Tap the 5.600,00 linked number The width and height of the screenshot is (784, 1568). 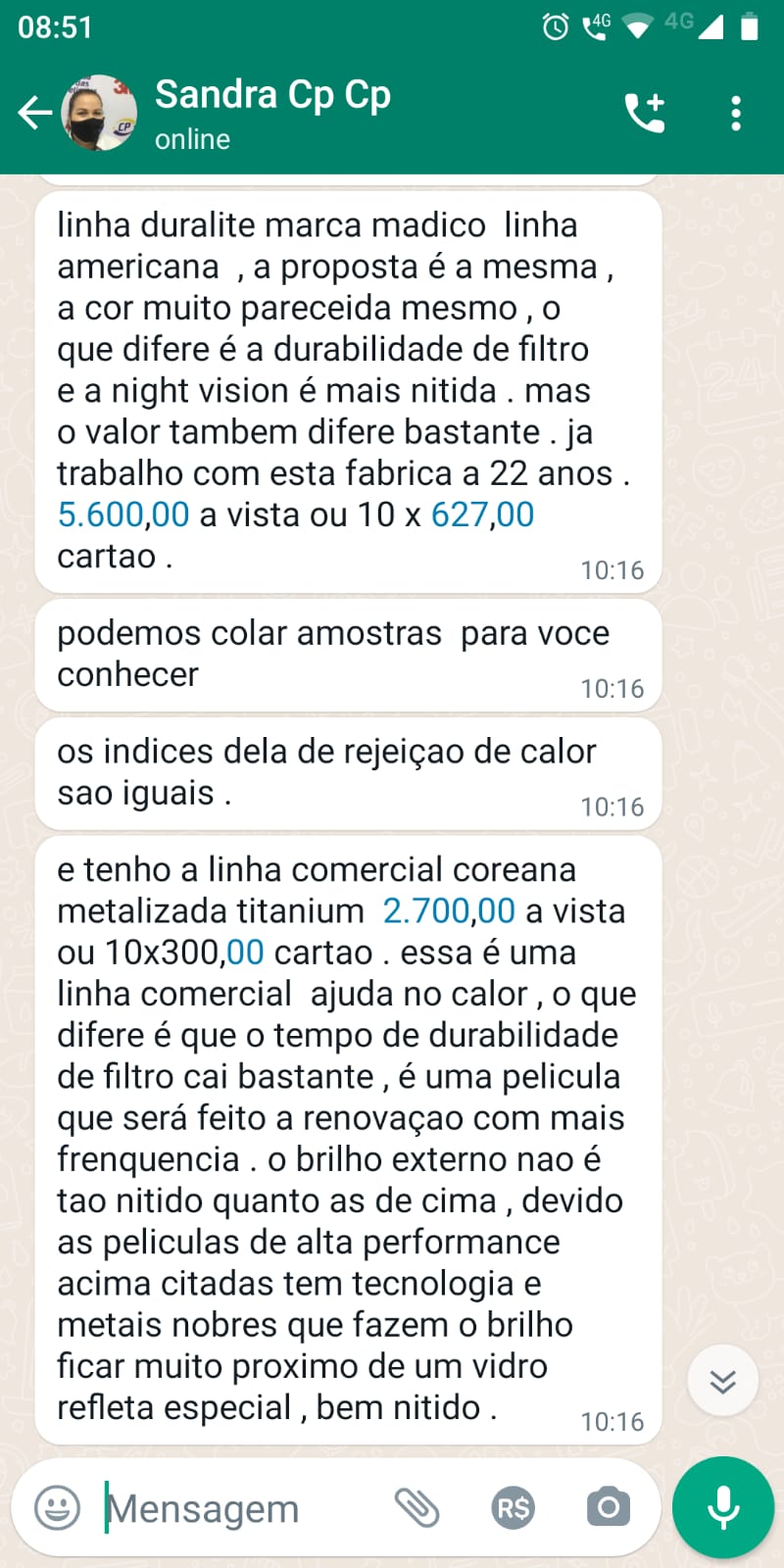[x=123, y=514]
